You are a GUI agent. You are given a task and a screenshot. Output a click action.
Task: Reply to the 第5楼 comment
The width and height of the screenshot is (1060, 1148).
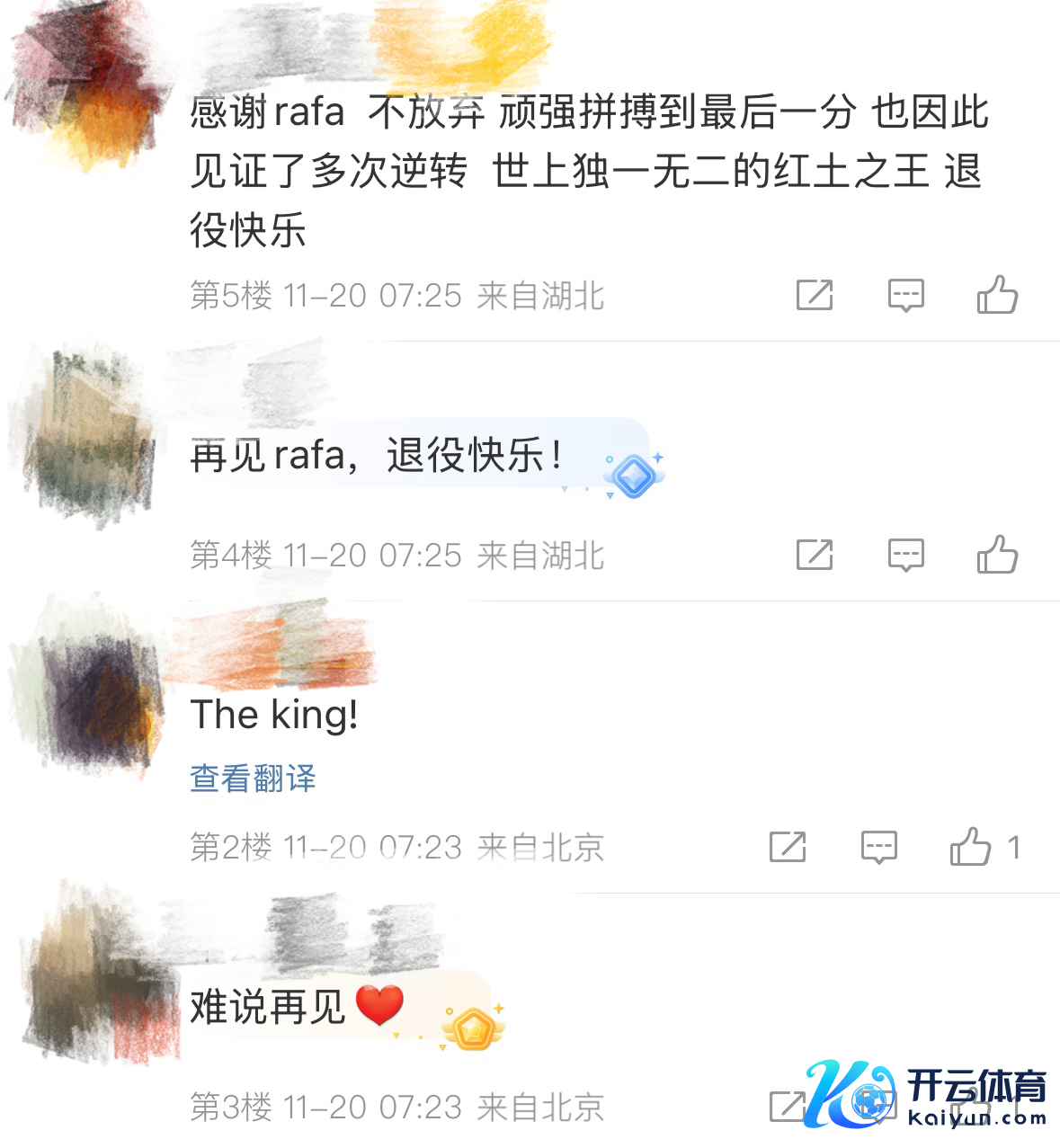tap(905, 295)
